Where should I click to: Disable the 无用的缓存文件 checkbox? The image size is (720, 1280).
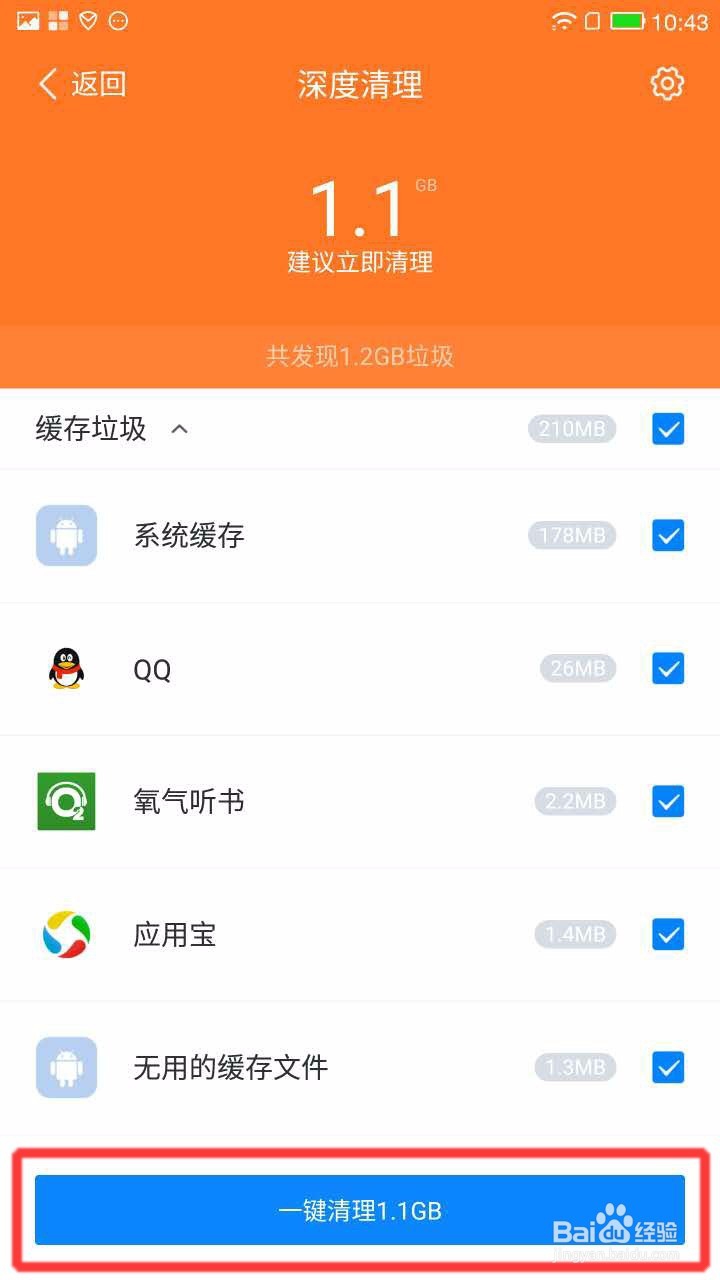coord(668,1067)
